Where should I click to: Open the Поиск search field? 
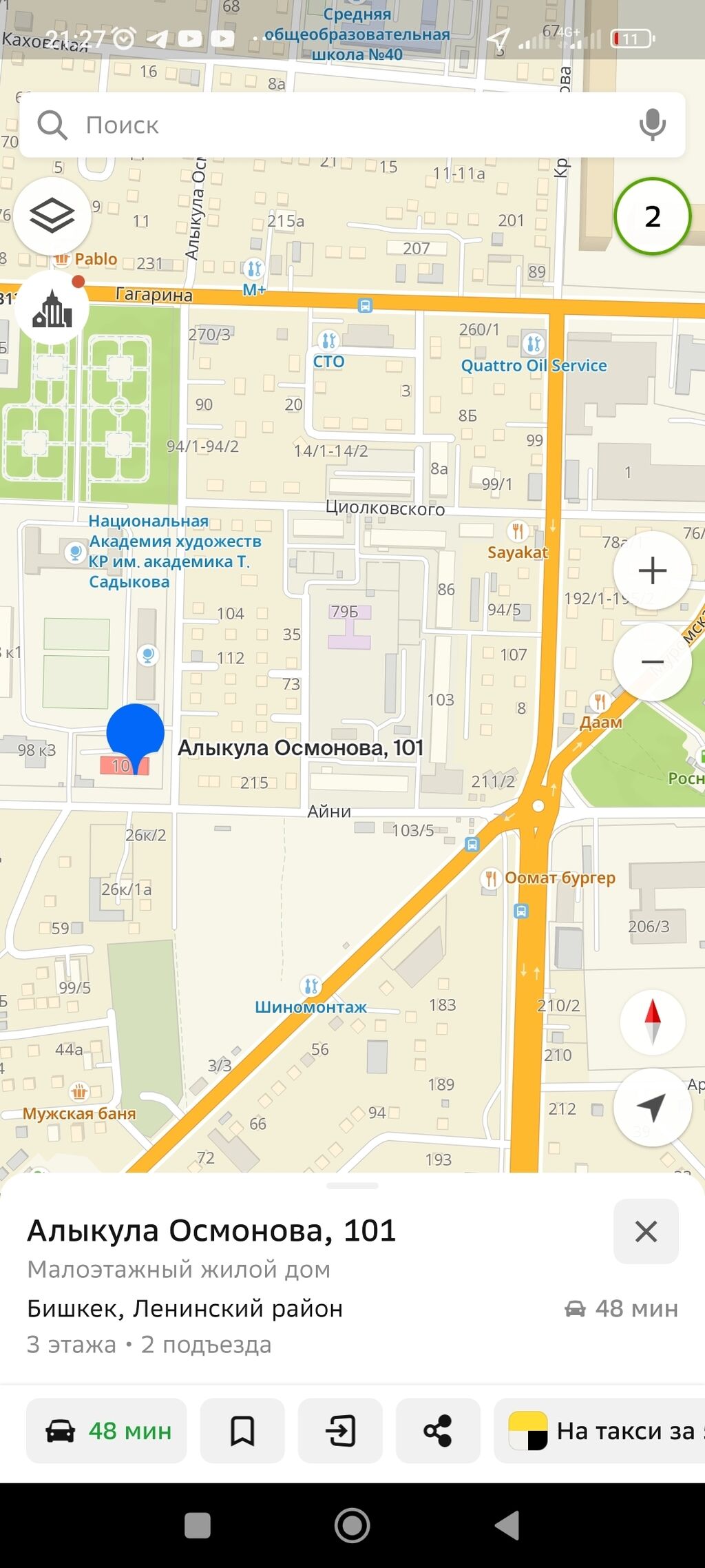point(330,125)
